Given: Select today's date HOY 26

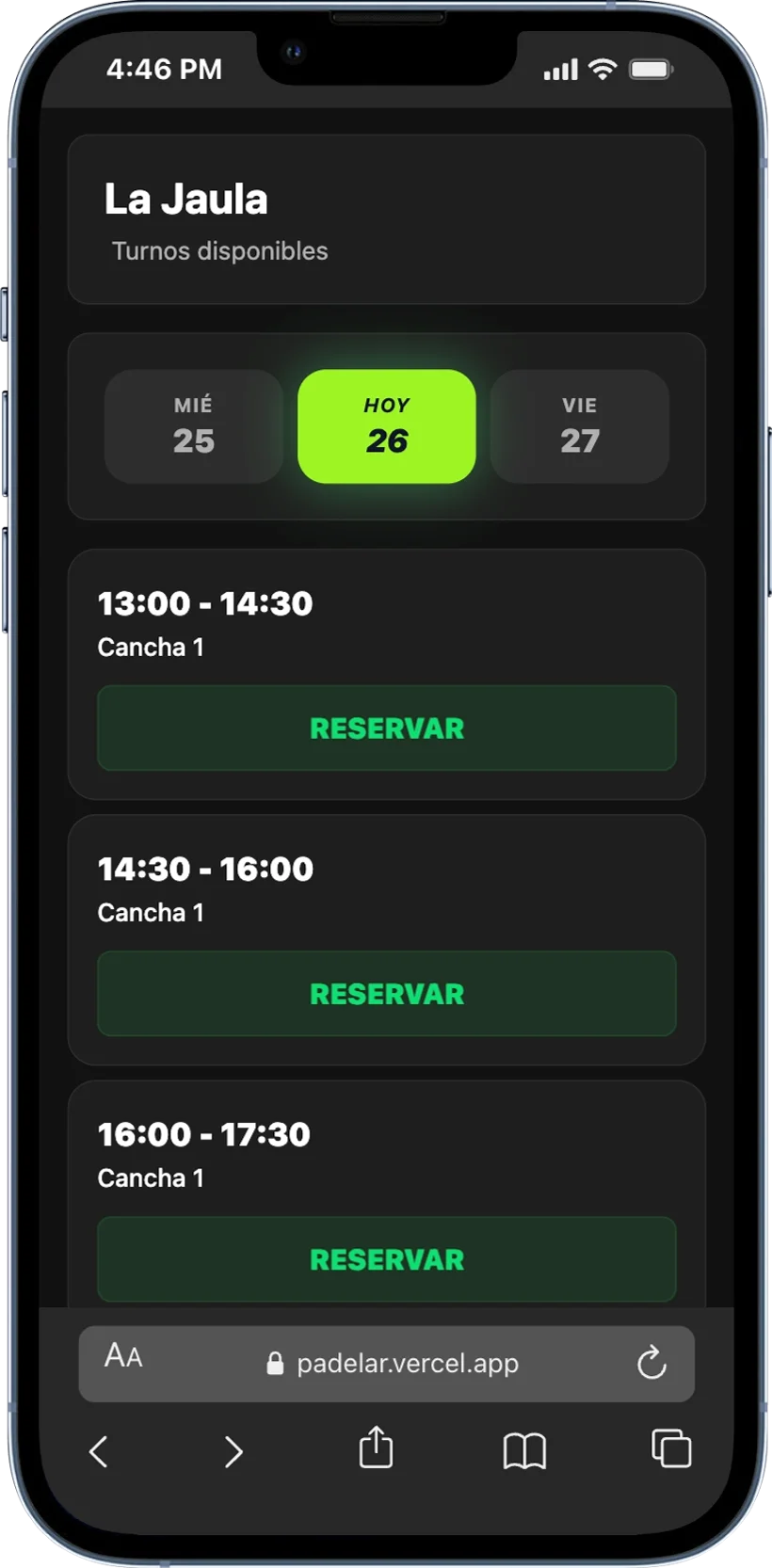Looking at the screenshot, I should pos(386,426).
